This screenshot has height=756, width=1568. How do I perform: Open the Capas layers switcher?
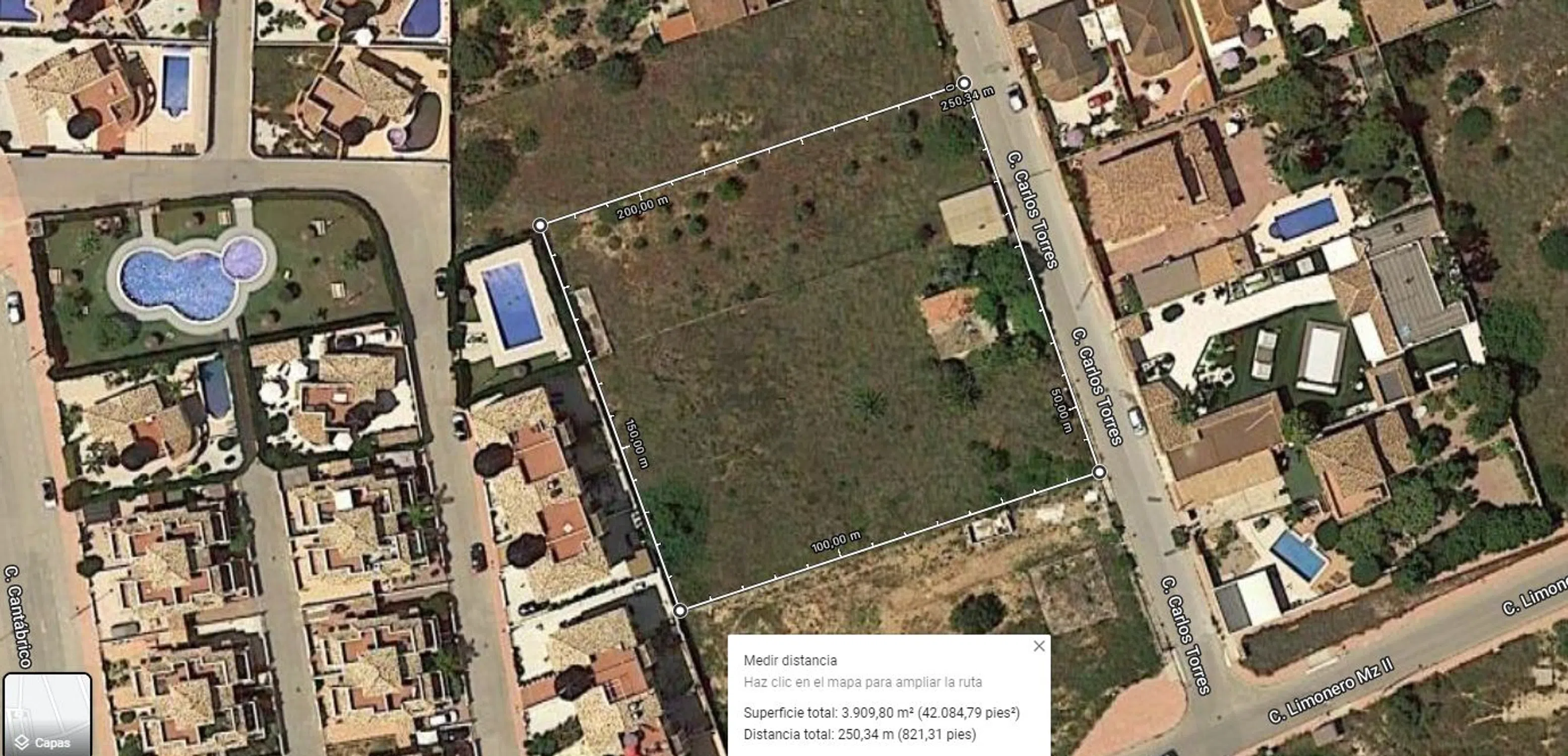point(47,714)
